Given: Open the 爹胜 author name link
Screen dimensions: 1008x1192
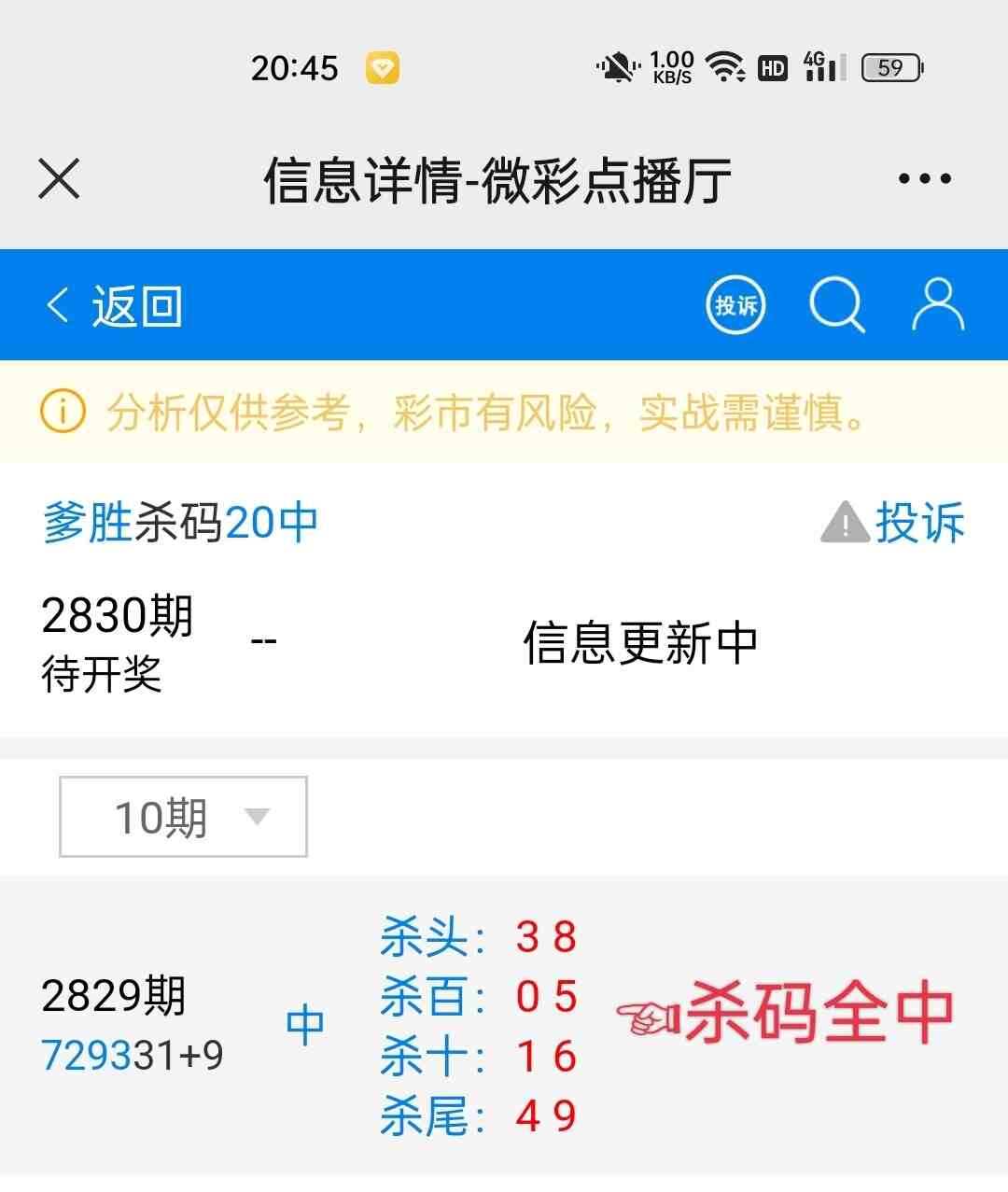Looking at the screenshot, I should pyautogui.click(x=88, y=522).
